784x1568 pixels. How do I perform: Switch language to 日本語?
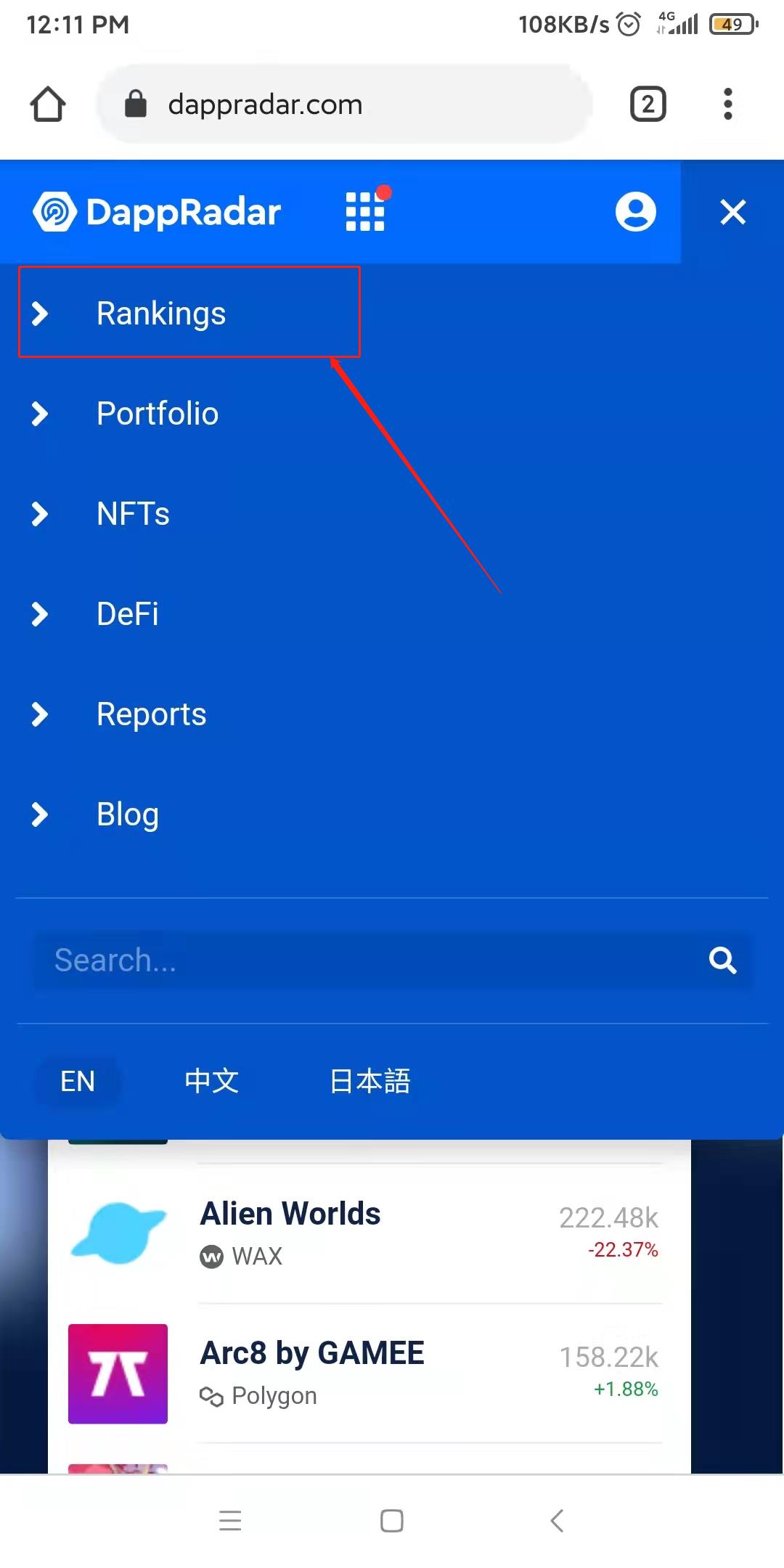370,1081
